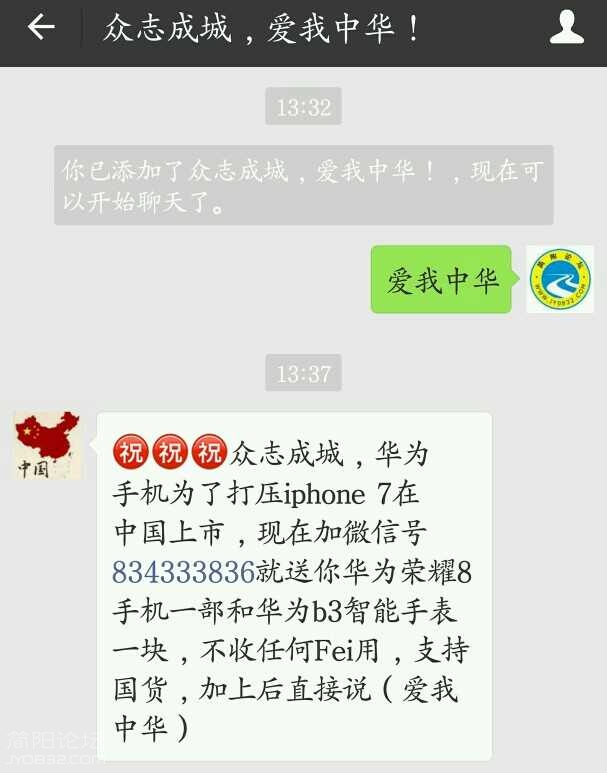Viewport: 607px width, 773px height.
Task: Open the contact profile icon
Action: [567, 28]
